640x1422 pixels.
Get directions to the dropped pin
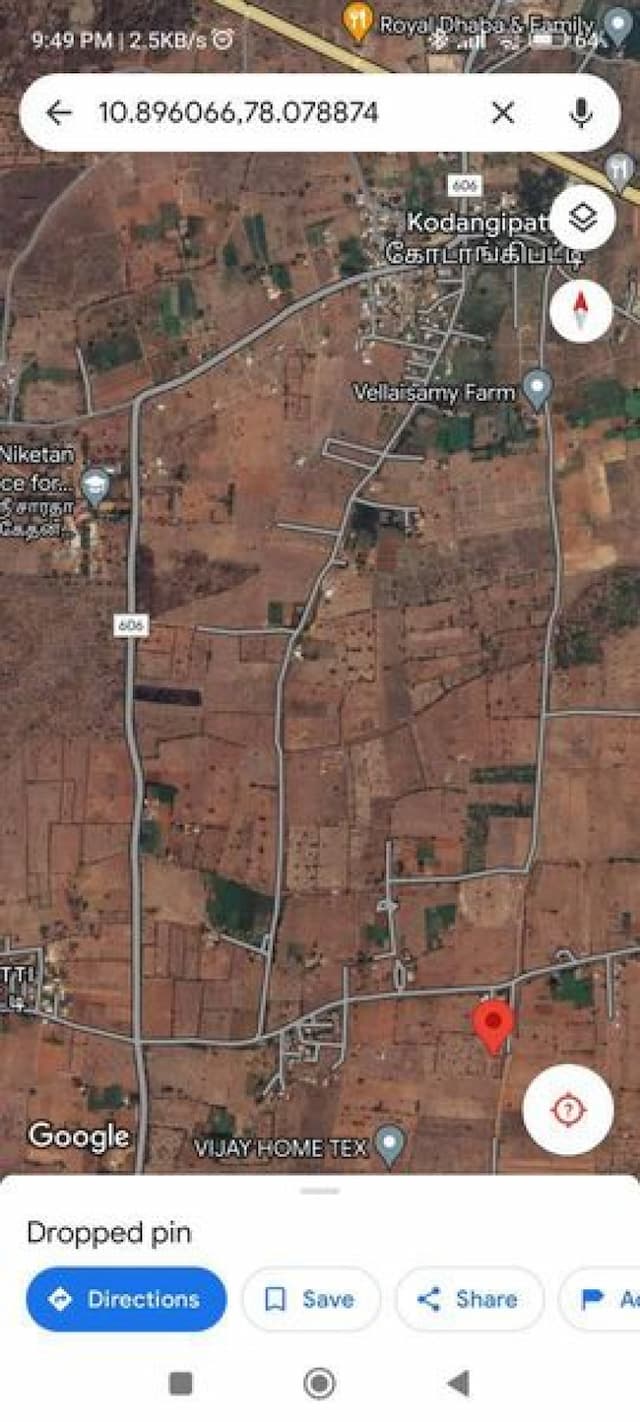click(x=126, y=1299)
